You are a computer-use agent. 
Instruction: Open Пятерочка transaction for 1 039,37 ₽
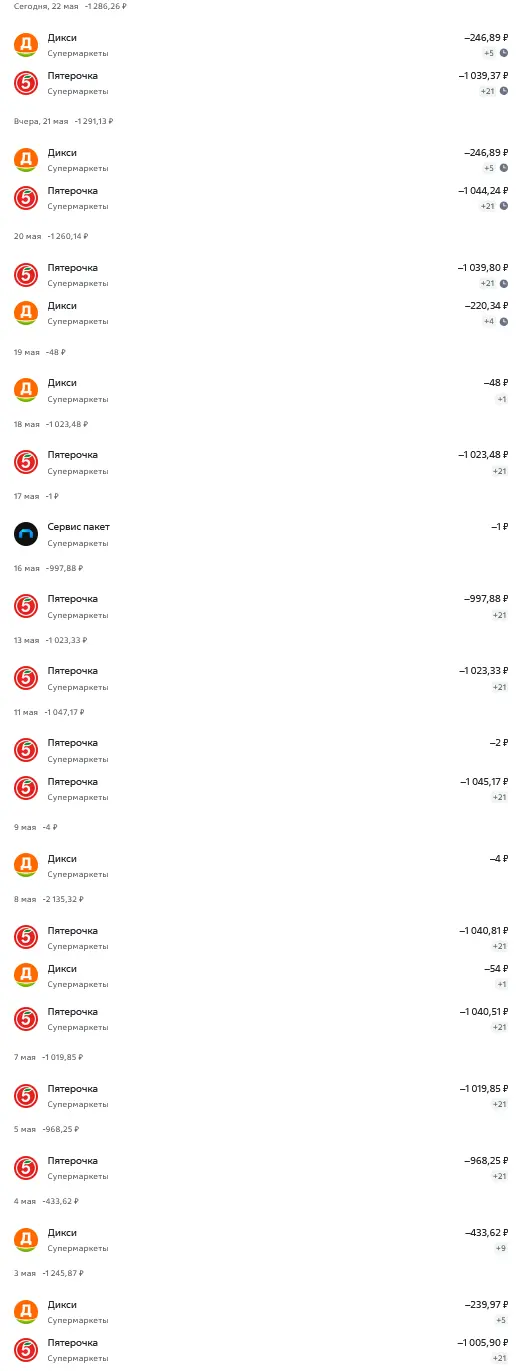(x=262, y=83)
